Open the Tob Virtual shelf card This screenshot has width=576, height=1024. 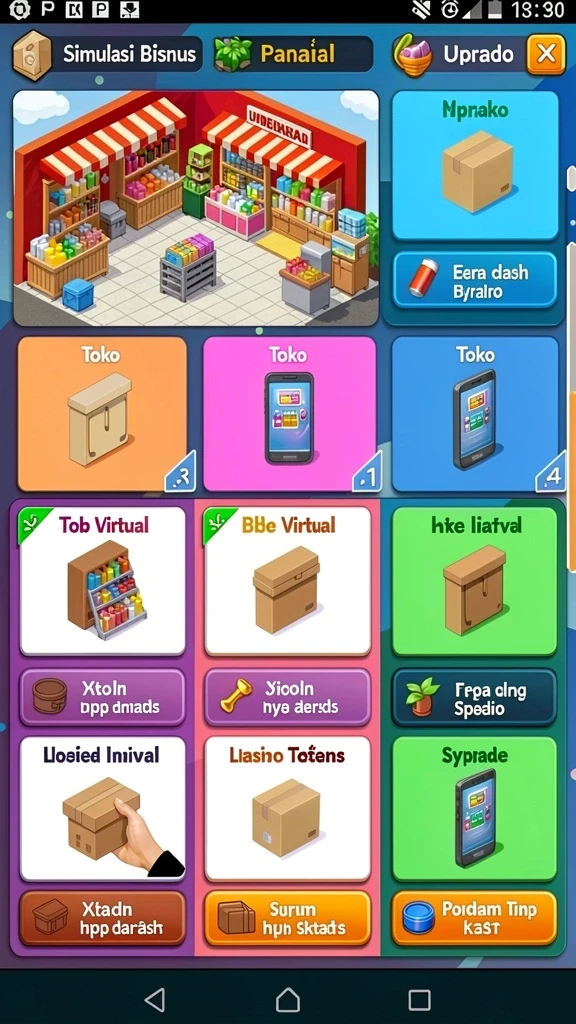click(x=103, y=581)
